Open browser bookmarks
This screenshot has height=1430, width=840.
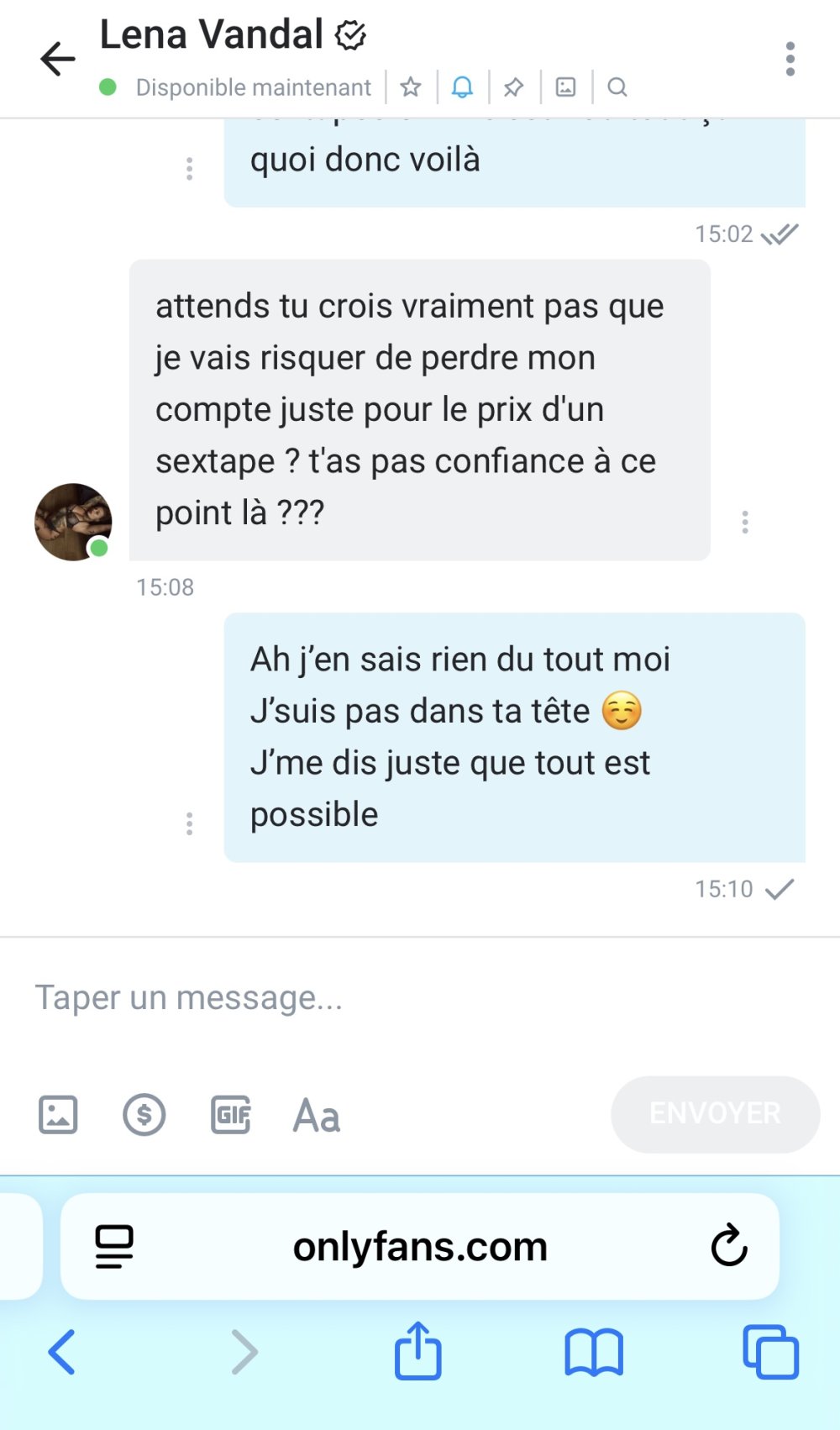click(x=594, y=1352)
